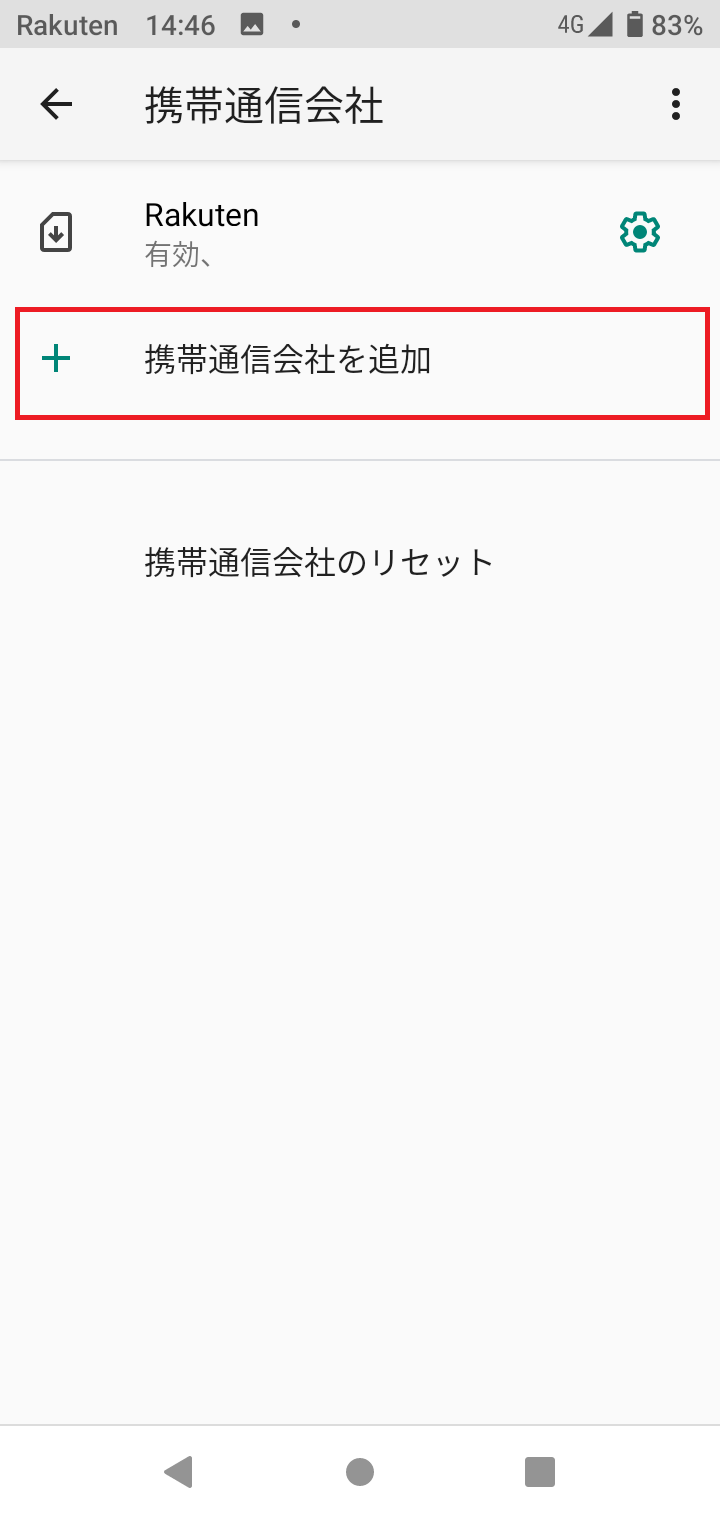The height and width of the screenshot is (1520, 720).
Task: Tap 携帯通信会社を追加 to add carrier
Action: pos(362,363)
